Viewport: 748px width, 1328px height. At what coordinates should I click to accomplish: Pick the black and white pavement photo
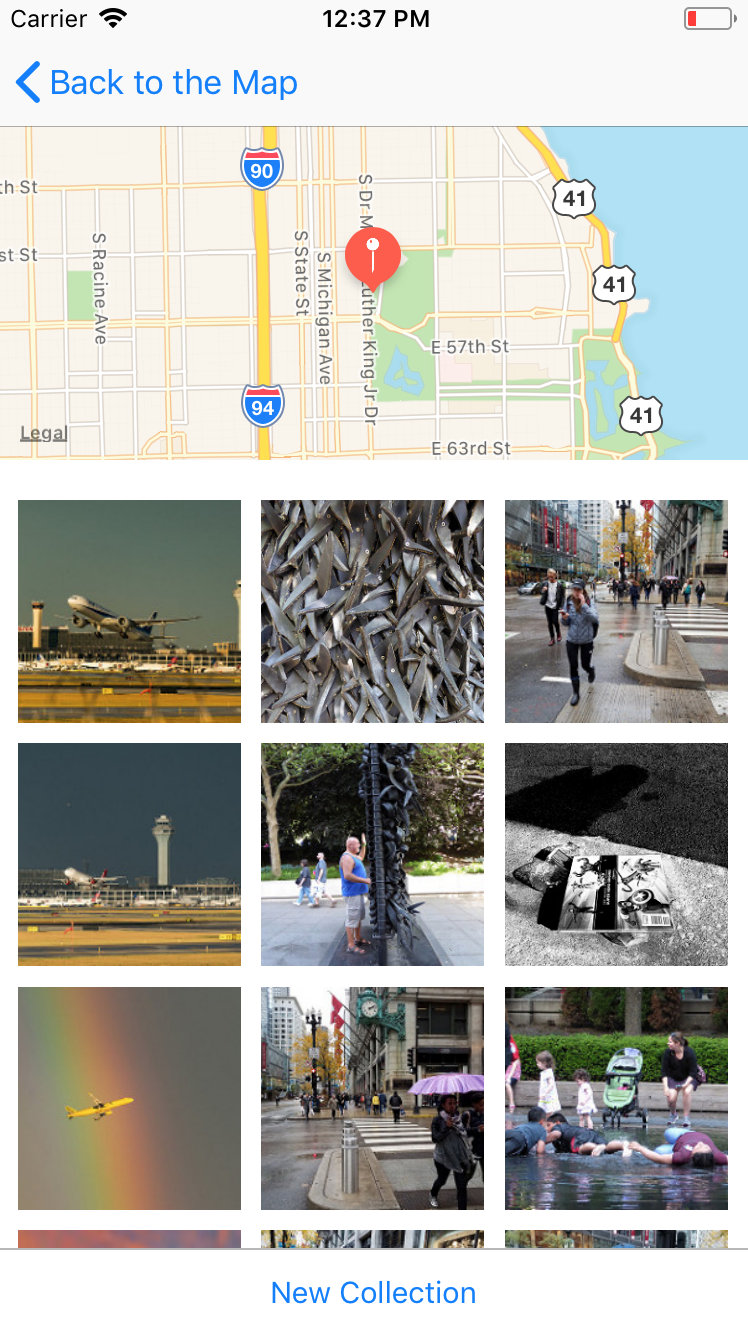tap(616, 854)
